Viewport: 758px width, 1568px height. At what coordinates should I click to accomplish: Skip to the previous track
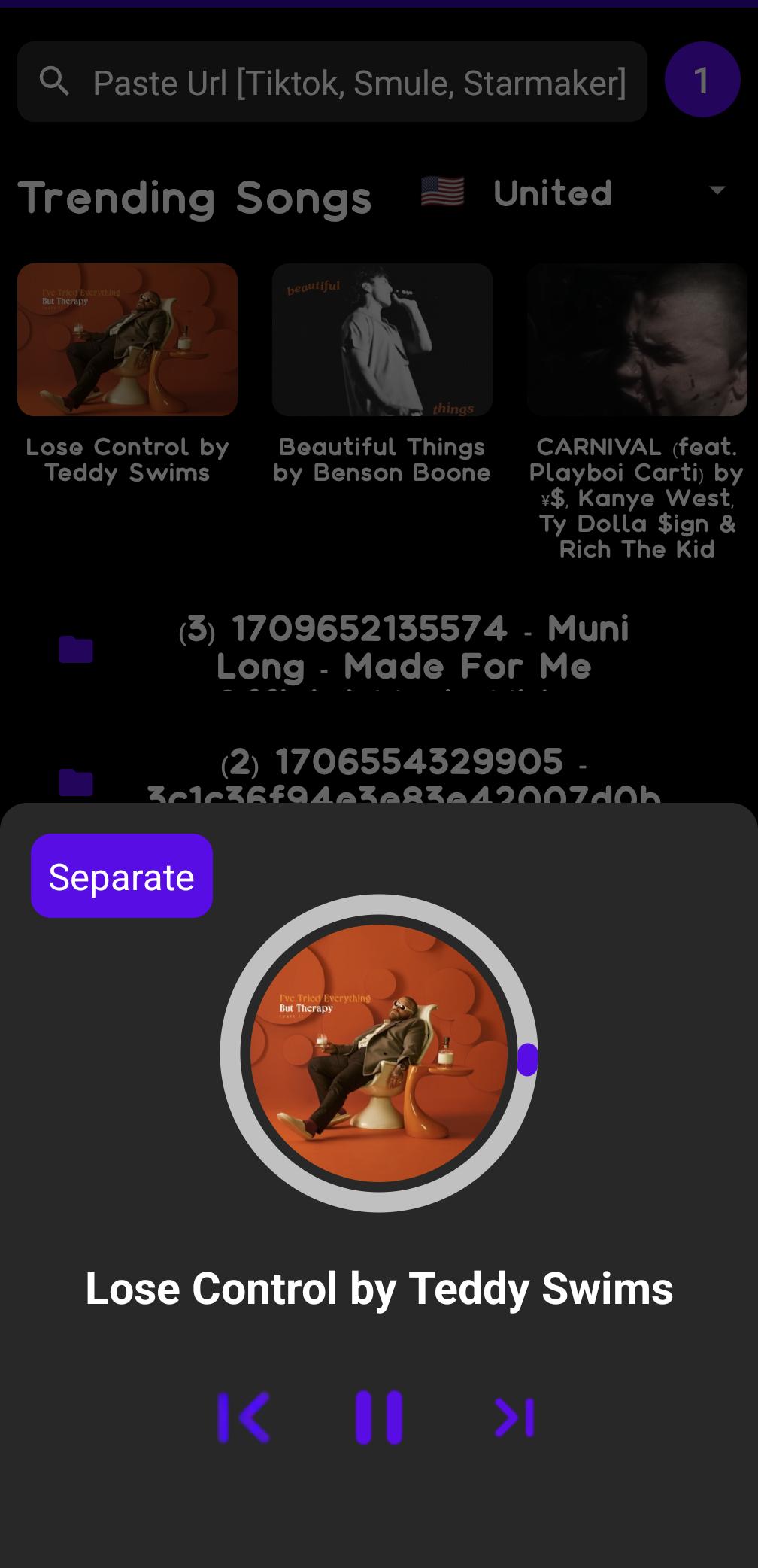[x=244, y=1418]
